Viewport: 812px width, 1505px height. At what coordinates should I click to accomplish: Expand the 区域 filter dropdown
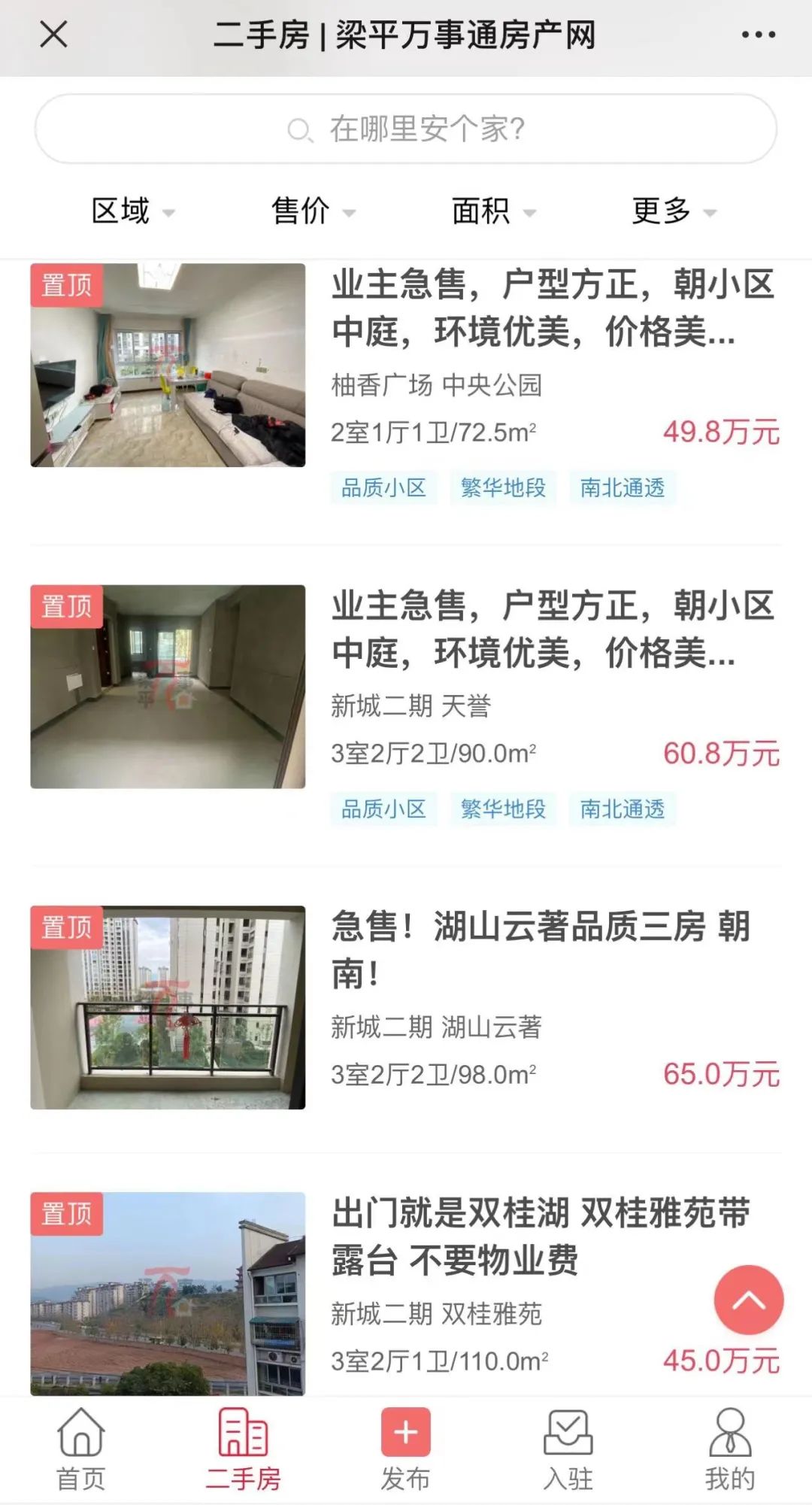132,211
